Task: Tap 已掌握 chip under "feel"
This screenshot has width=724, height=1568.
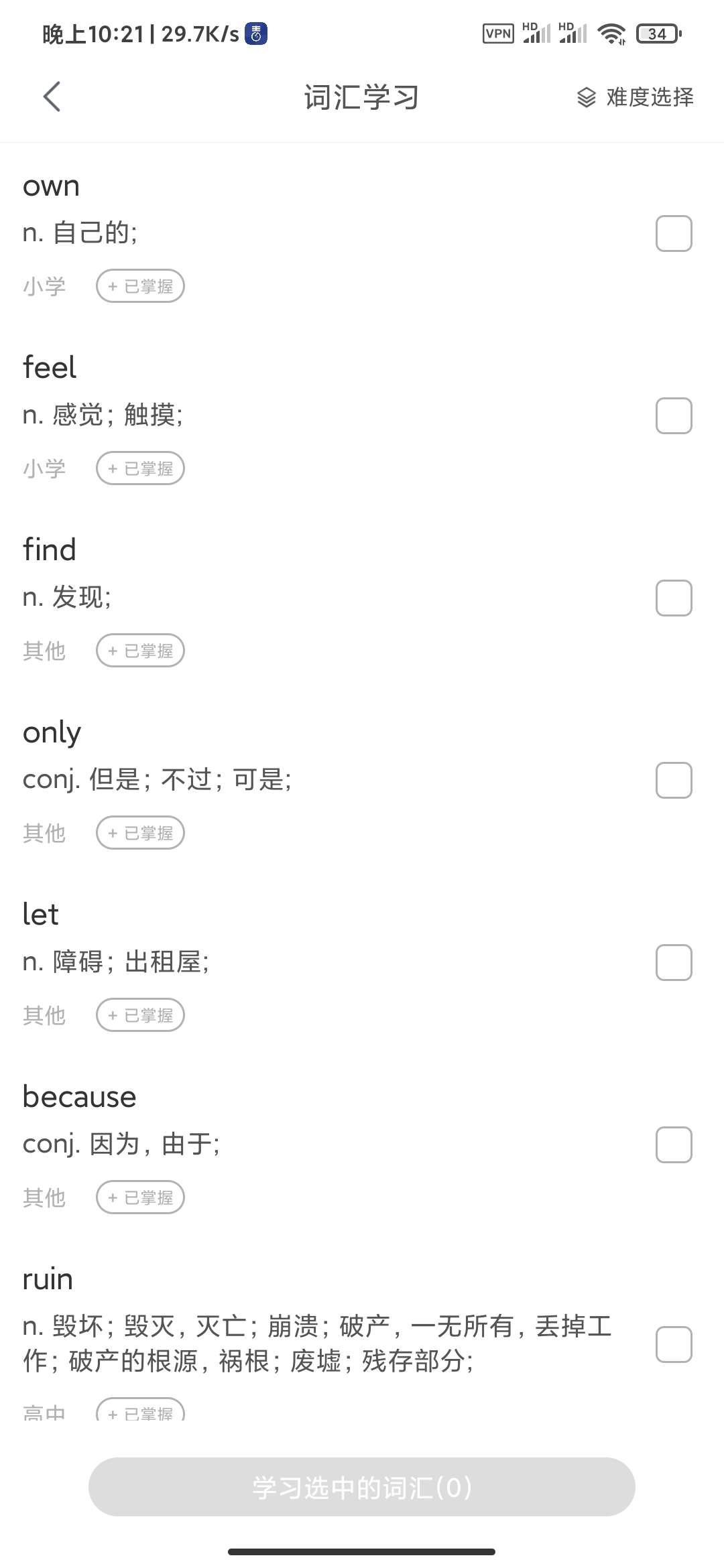Action: point(140,468)
